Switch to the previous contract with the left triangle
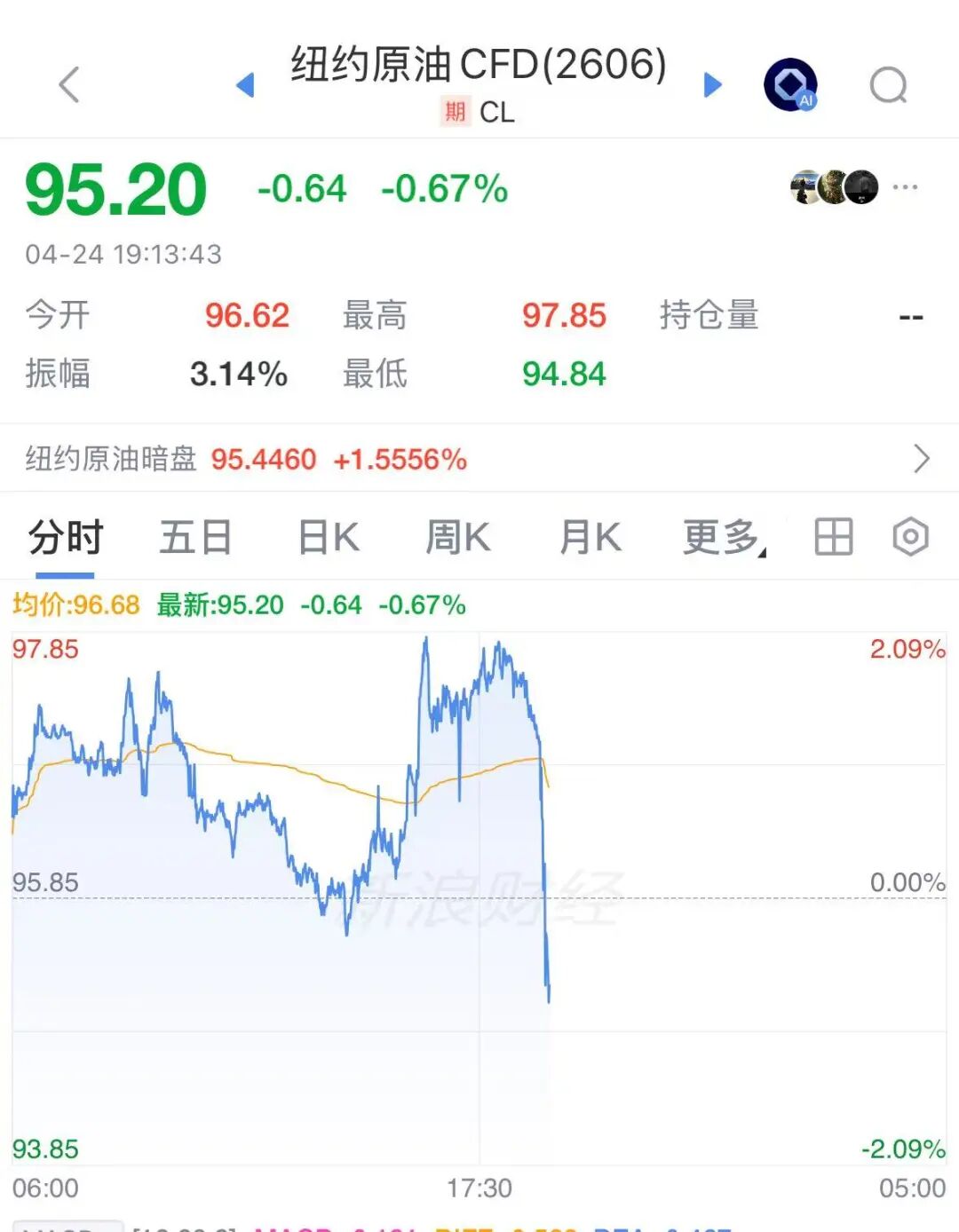The height and width of the screenshot is (1232, 959). click(x=245, y=85)
